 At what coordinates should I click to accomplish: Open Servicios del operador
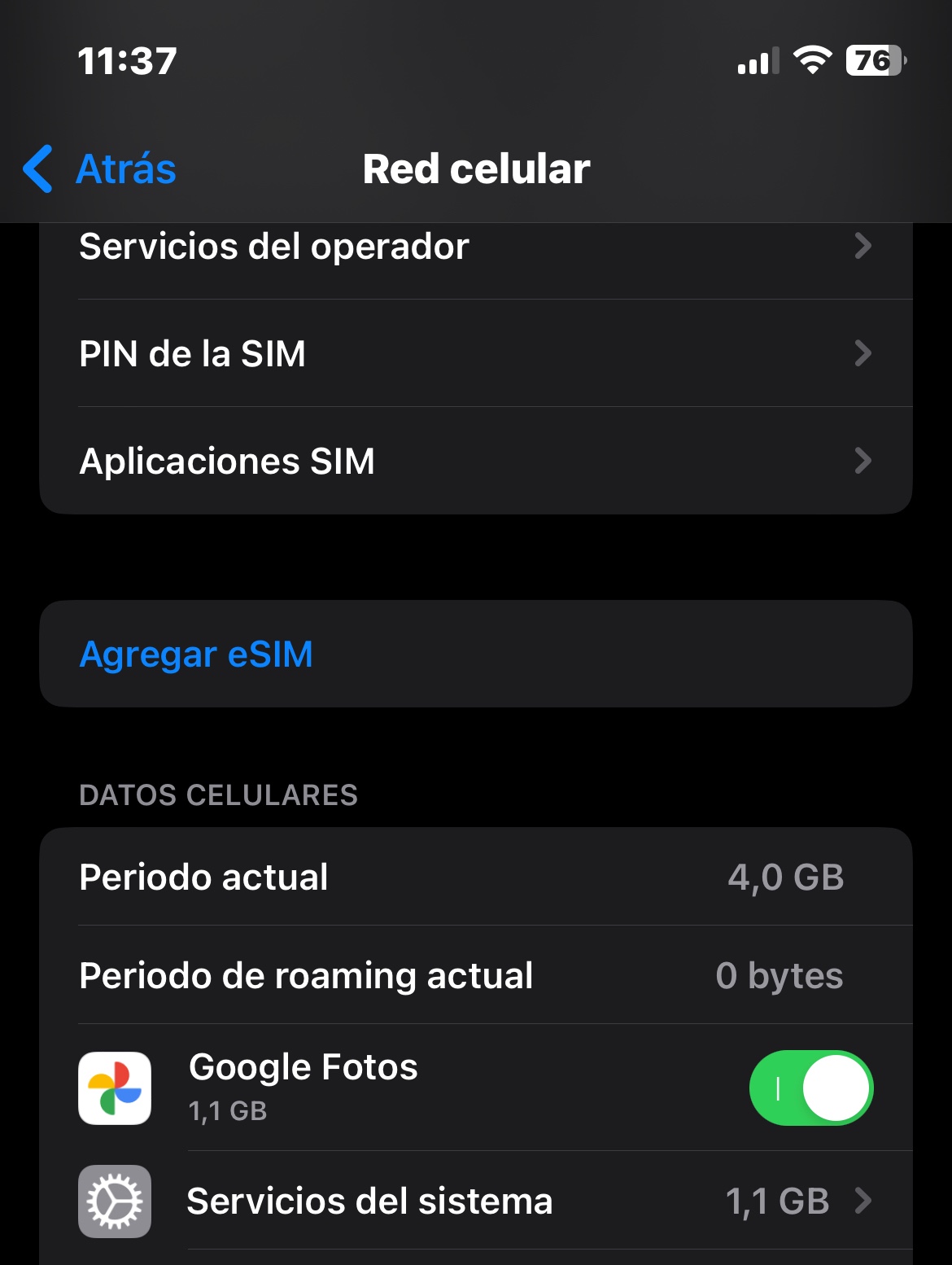pyautogui.click(x=475, y=247)
